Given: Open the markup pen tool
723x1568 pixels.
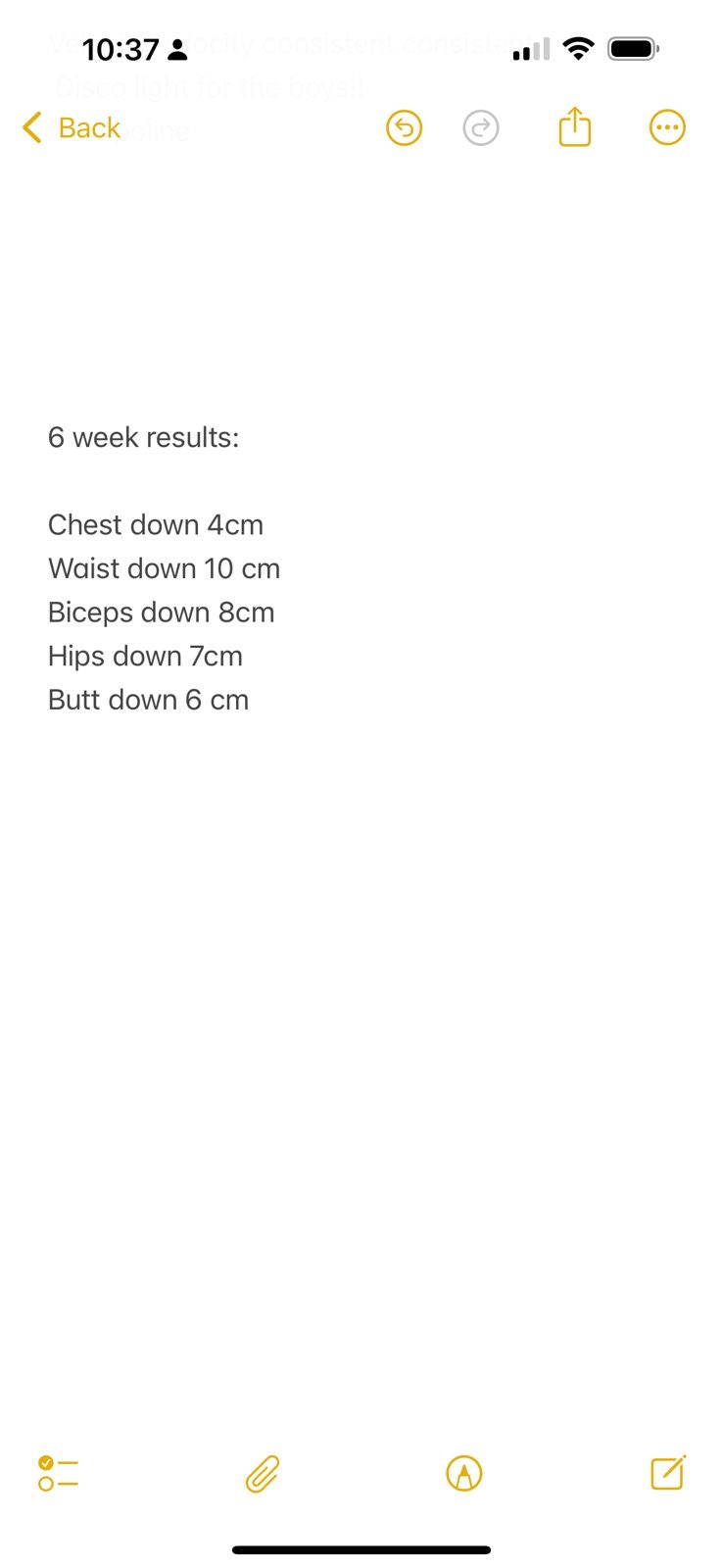Looking at the screenshot, I should (x=464, y=1473).
